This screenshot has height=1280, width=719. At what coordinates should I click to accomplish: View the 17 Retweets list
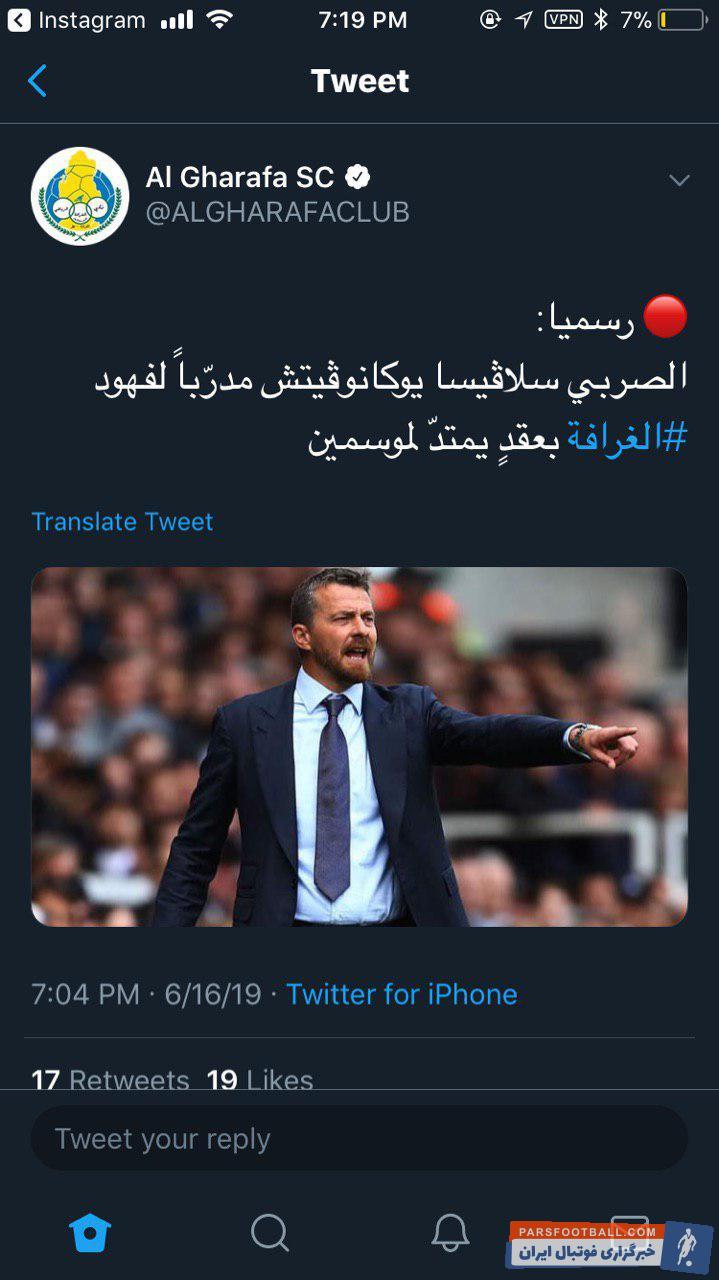110,1079
